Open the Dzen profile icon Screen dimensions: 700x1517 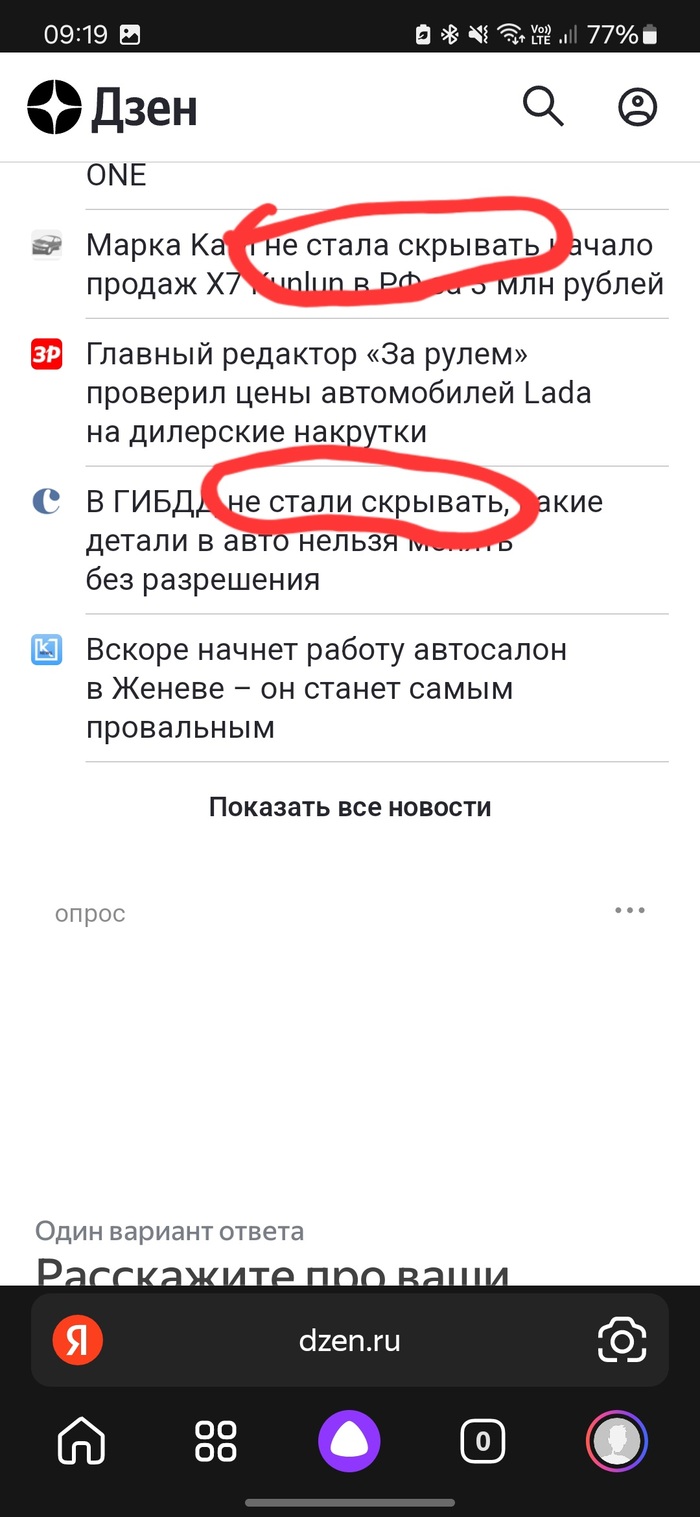pyautogui.click(x=637, y=107)
